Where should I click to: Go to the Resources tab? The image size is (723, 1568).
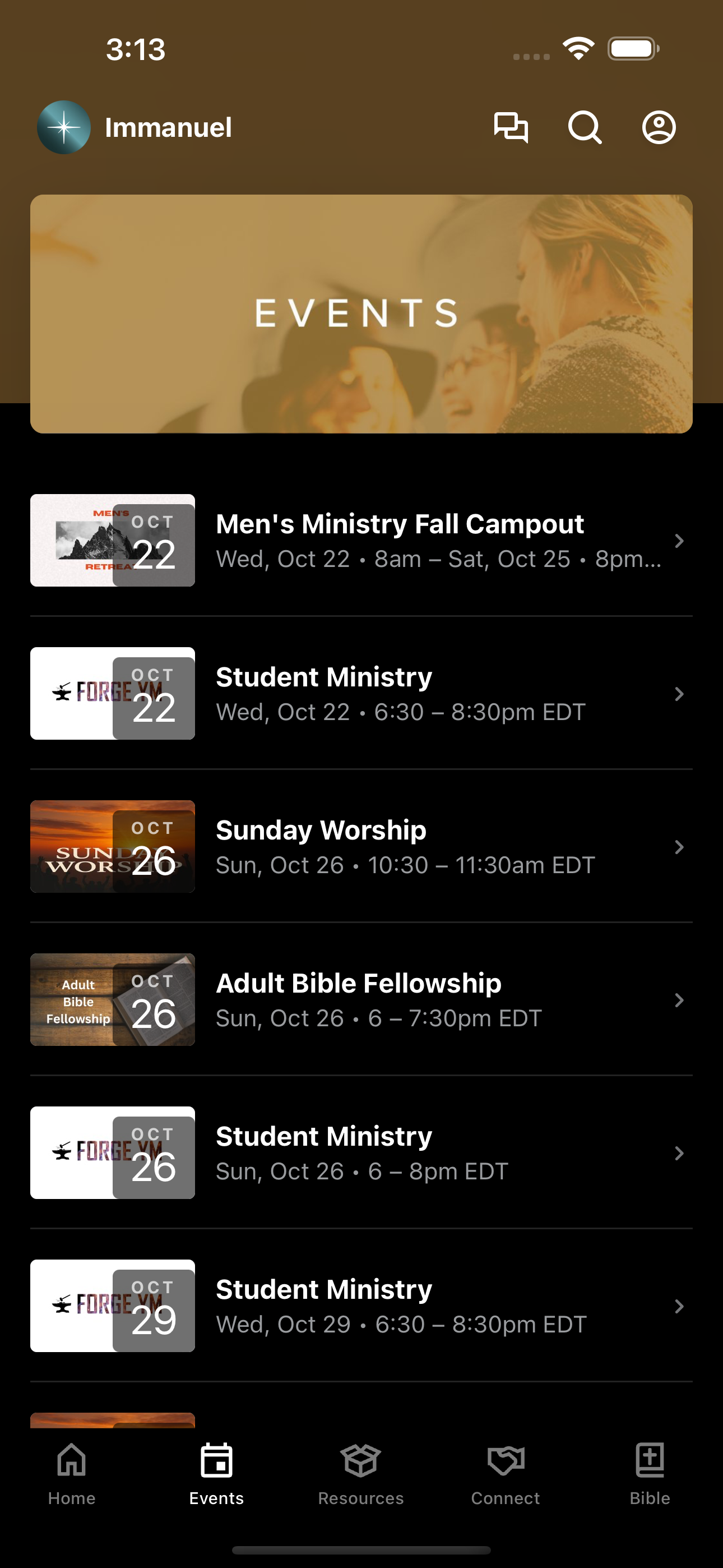[x=361, y=1474]
